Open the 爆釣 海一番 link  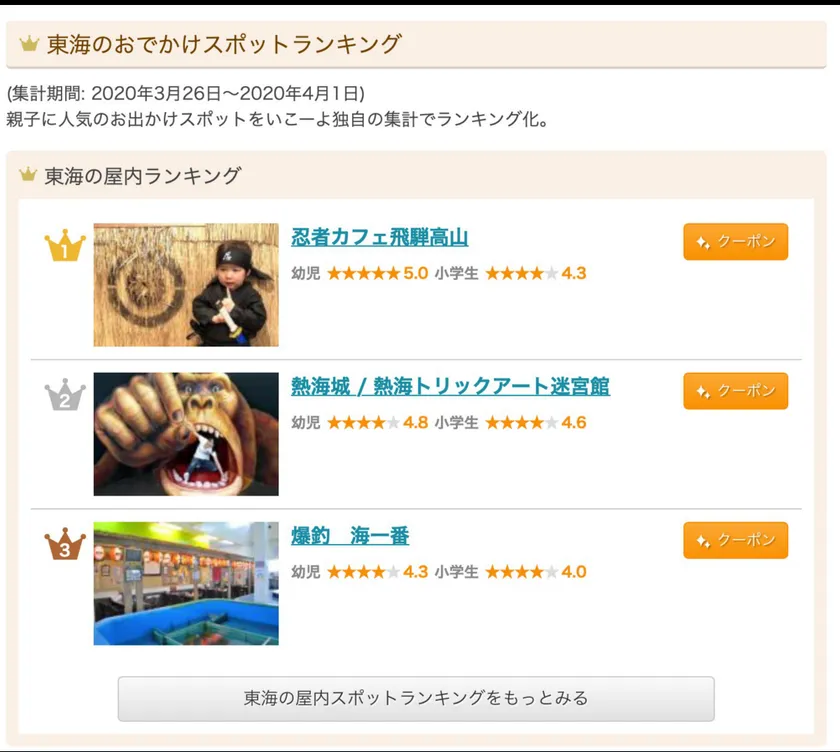[x=350, y=536]
